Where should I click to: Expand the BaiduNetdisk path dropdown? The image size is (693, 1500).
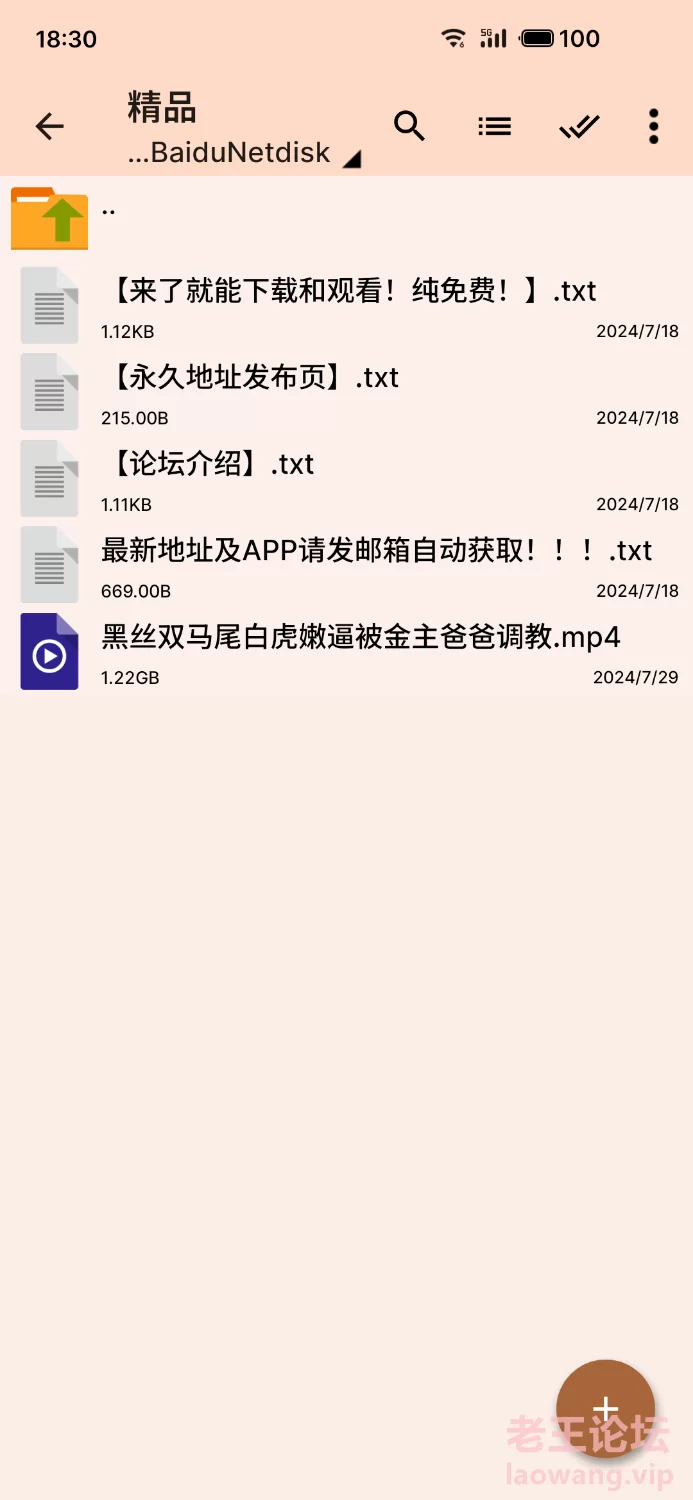click(x=244, y=154)
